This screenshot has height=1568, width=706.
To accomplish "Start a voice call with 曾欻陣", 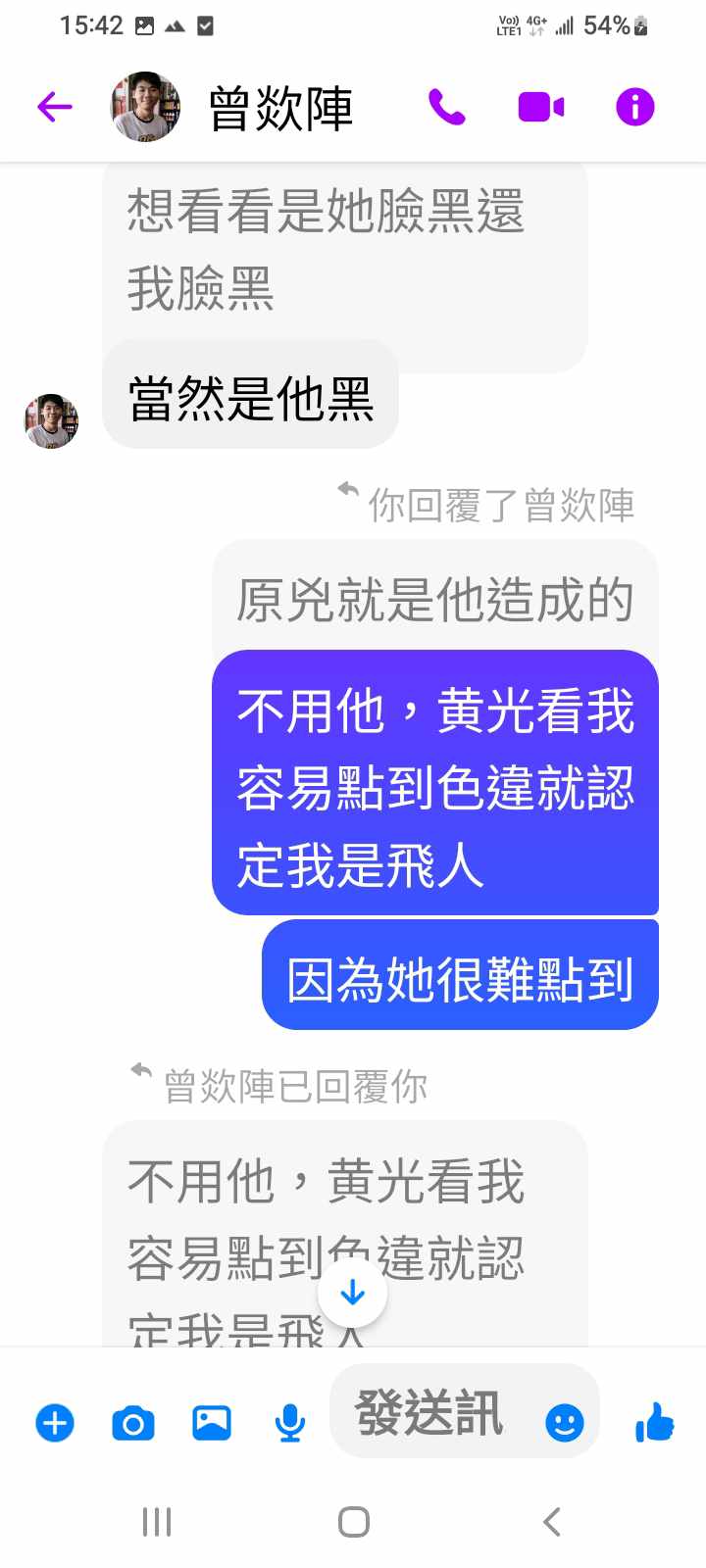I will (446, 107).
